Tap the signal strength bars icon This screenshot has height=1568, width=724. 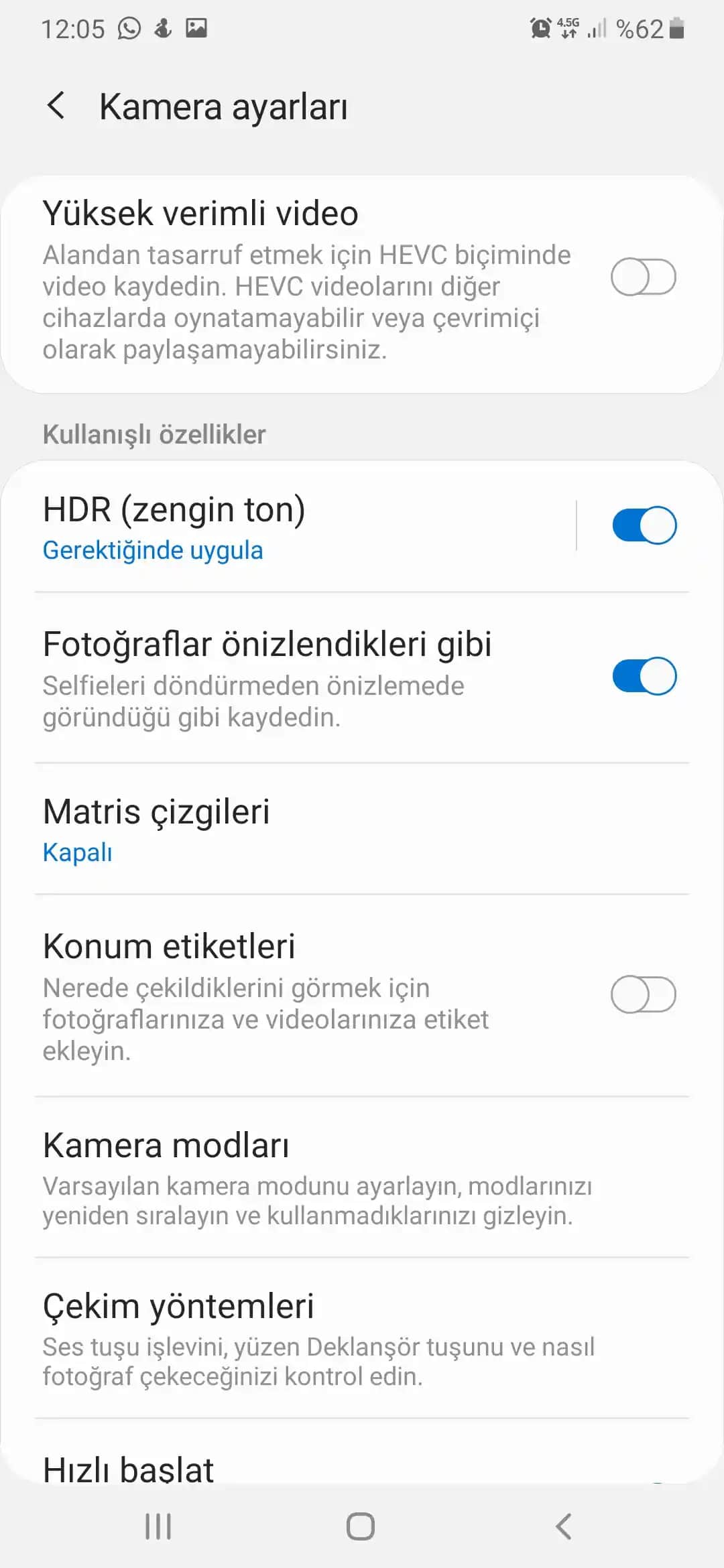click(x=597, y=28)
